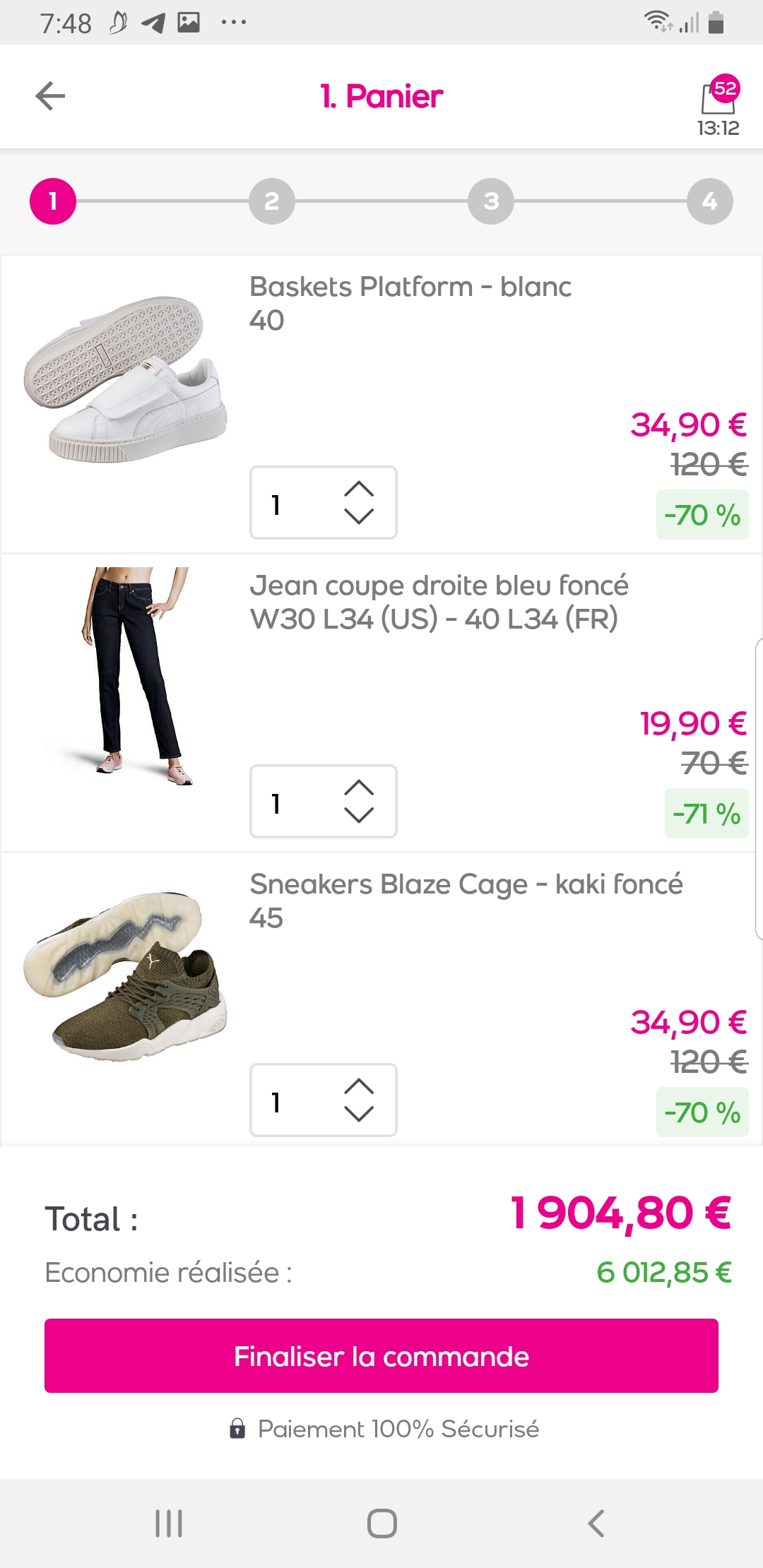This screenshot has height=1568, width=763.
Task: Increase quantity of Baskets Platform blanc
Action: 359,489
